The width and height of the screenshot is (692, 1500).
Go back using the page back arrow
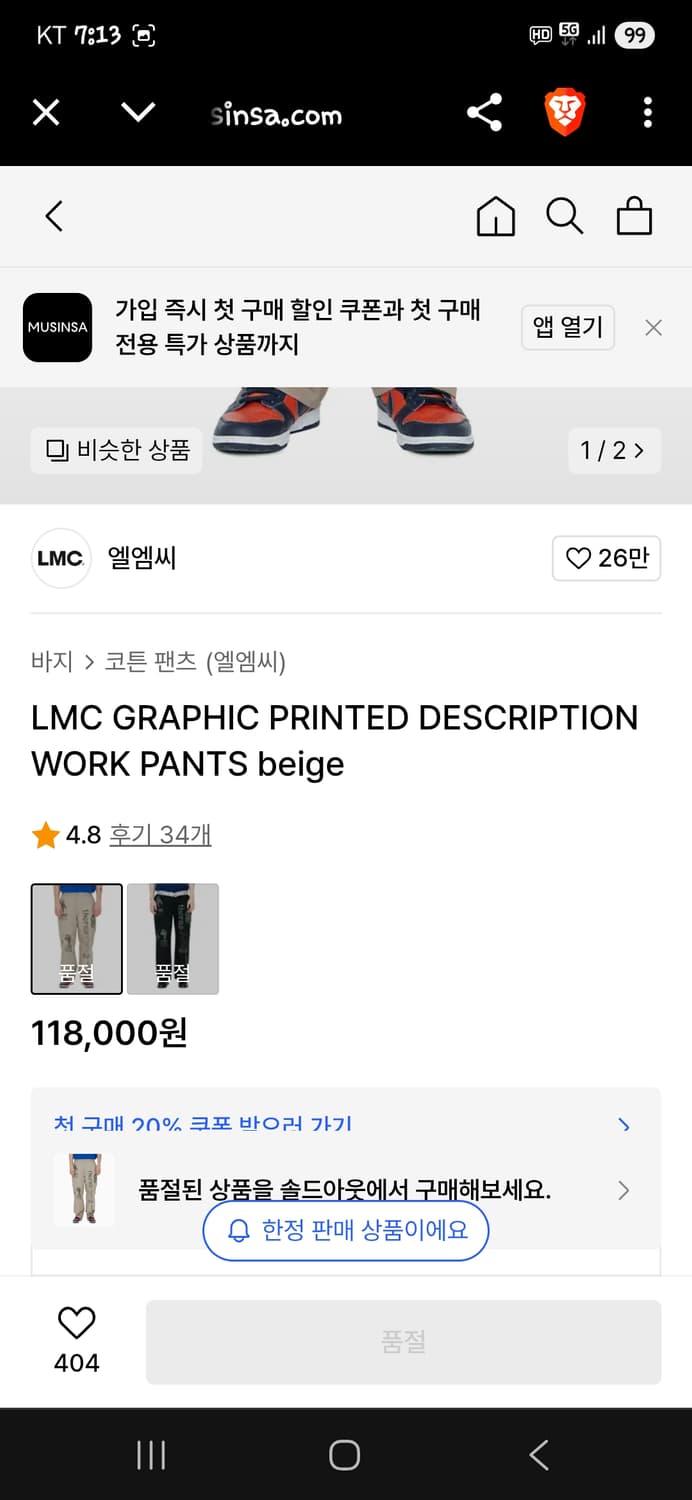[54, 216]
